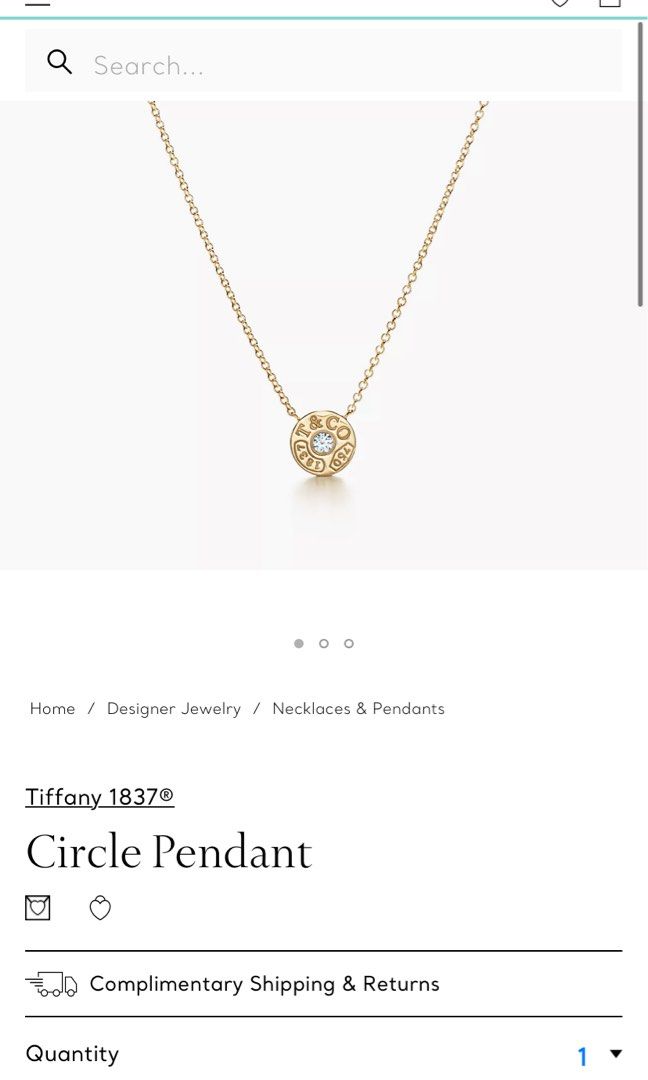The image size is (648, 1080).
Task: Open Necklaces & Pendants breadcrumb
Action: click(358, 708)
